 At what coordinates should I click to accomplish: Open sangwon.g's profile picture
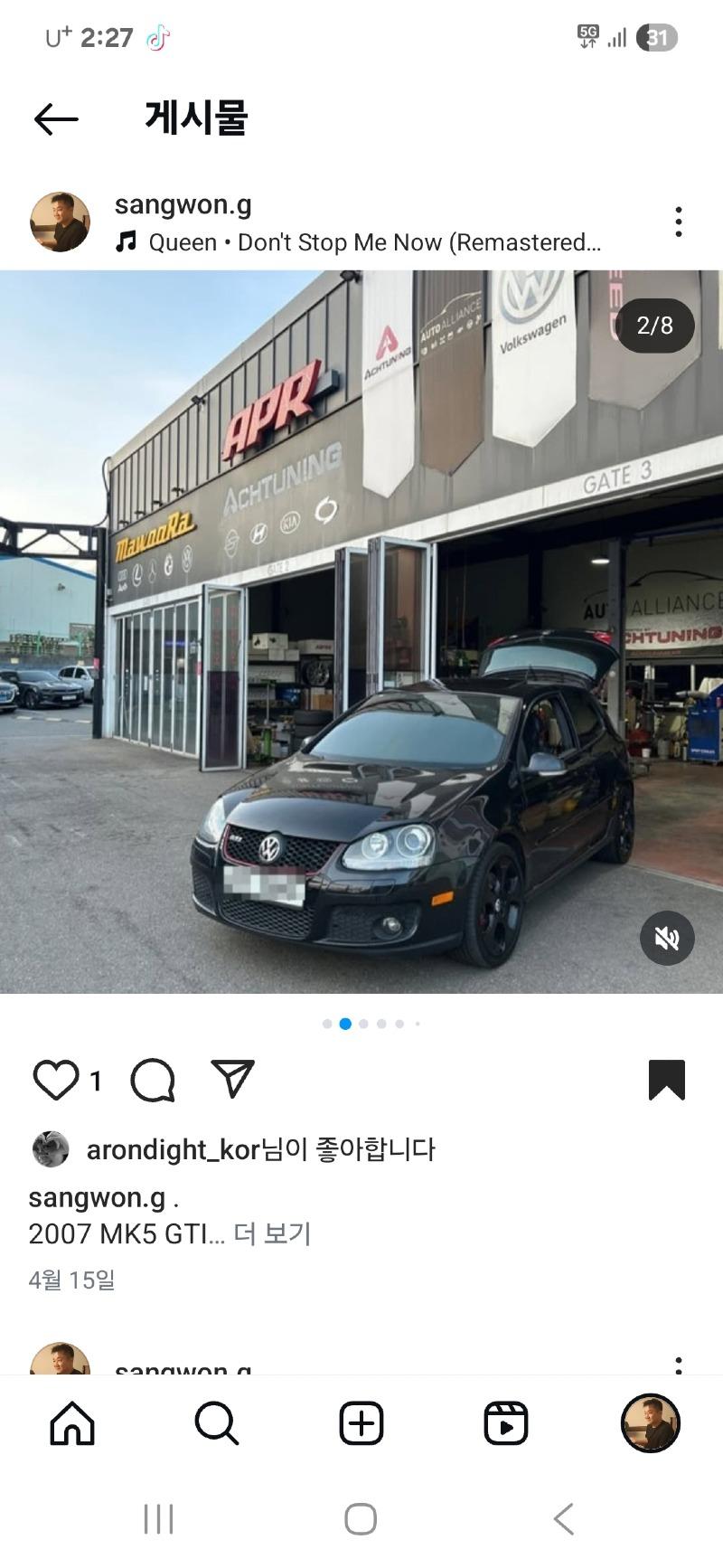click(61, 222)
